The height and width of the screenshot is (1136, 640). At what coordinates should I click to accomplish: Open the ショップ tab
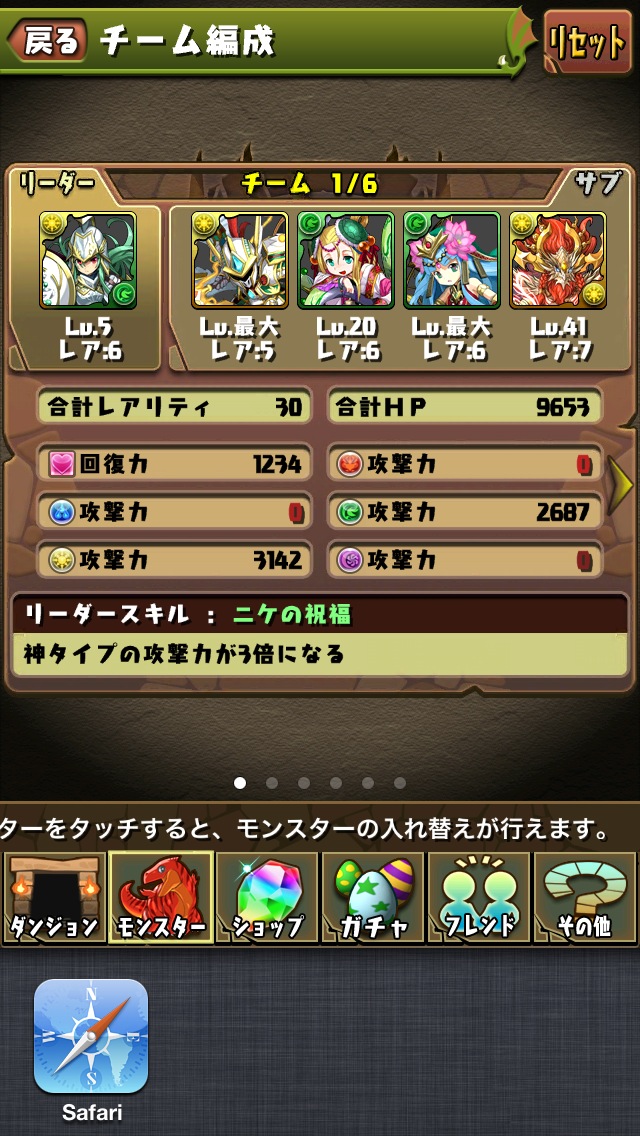pos(267,897)
